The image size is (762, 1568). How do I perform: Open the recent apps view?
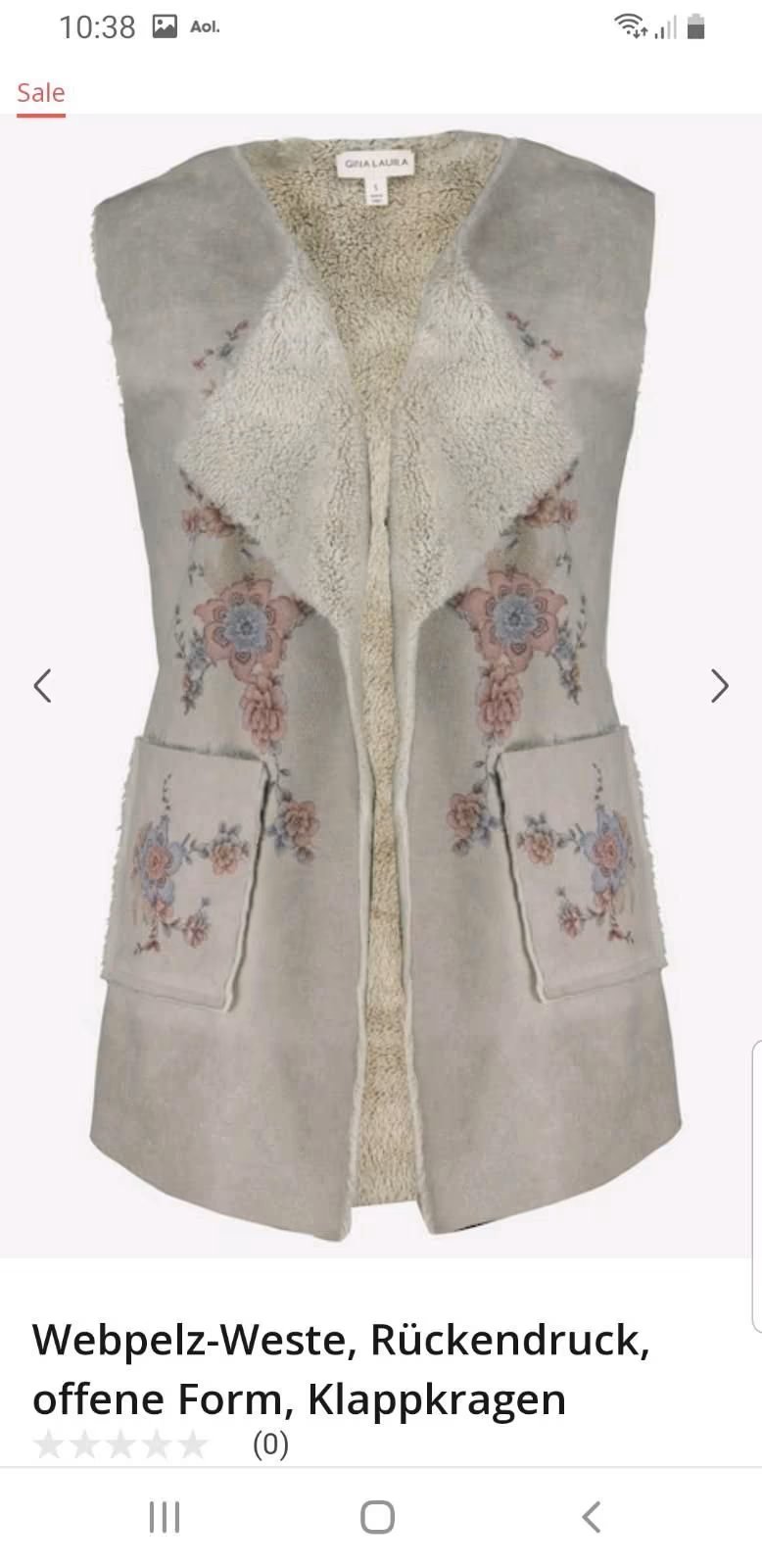click(164, 1517)
